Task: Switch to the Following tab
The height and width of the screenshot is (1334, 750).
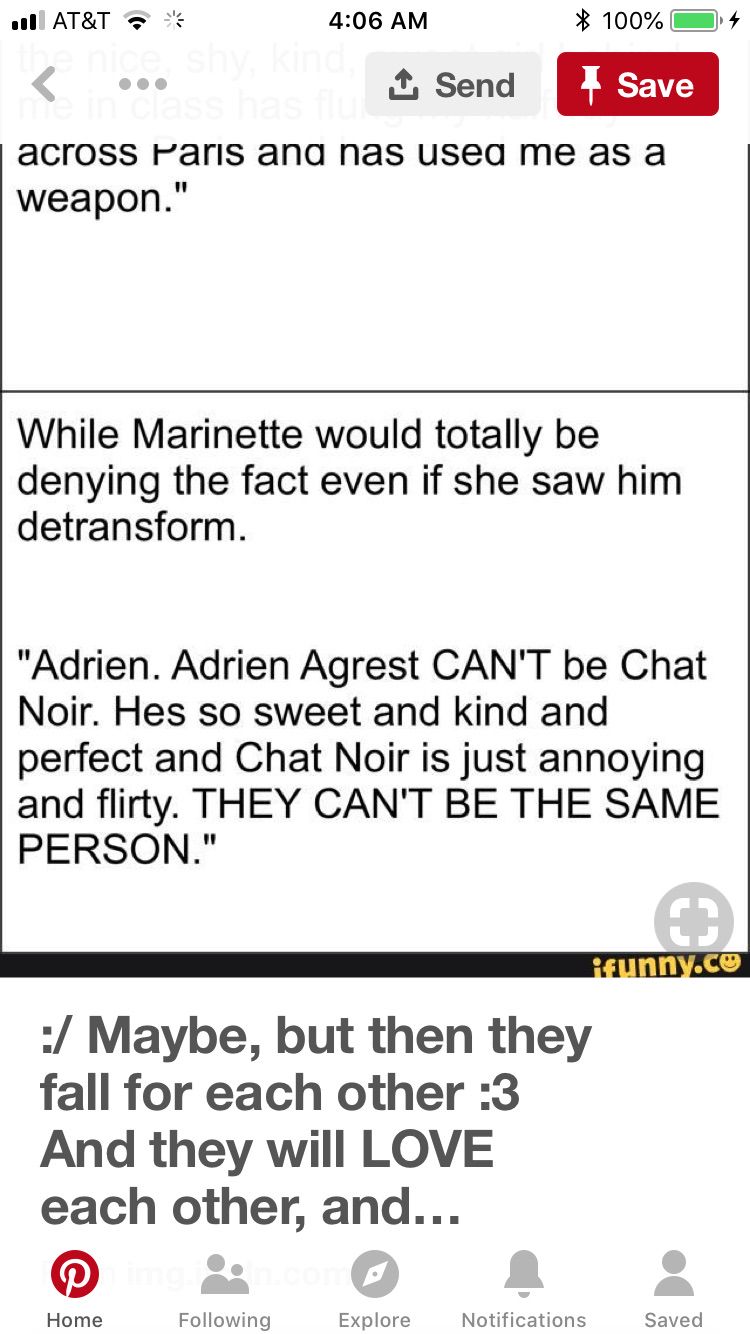Action: point(224,1290)
